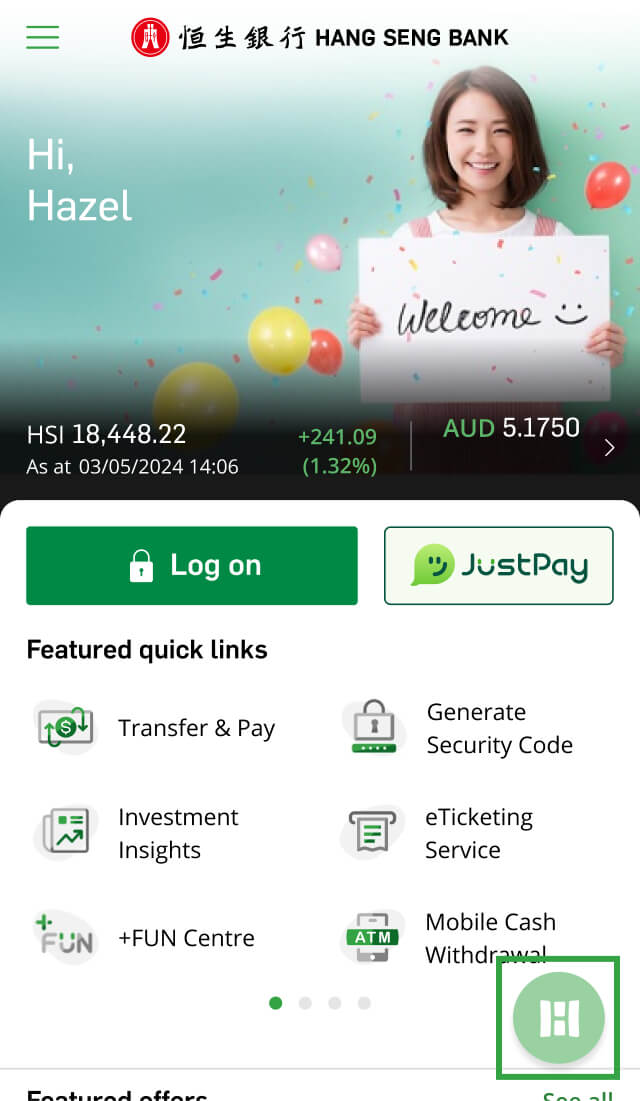Open the hamburger drawer menu
Image resolution: width=640 pixels, height=1101 pixels.
pyautogui.click(x=43, y=38)
